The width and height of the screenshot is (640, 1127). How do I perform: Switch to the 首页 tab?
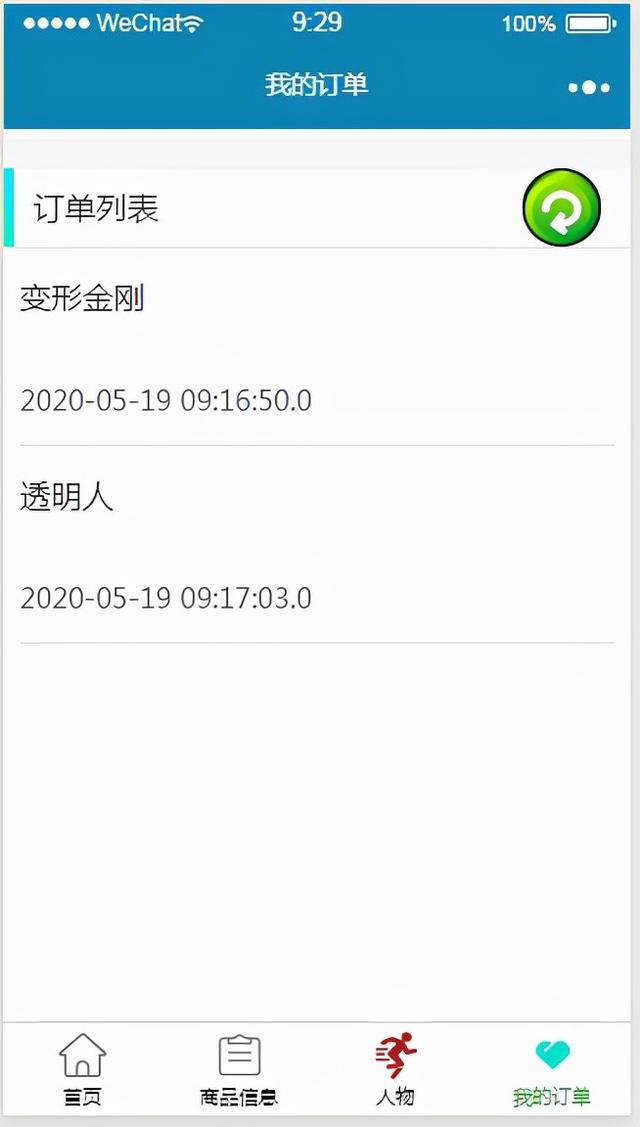pyautogui.click(x=83, y=1070)
